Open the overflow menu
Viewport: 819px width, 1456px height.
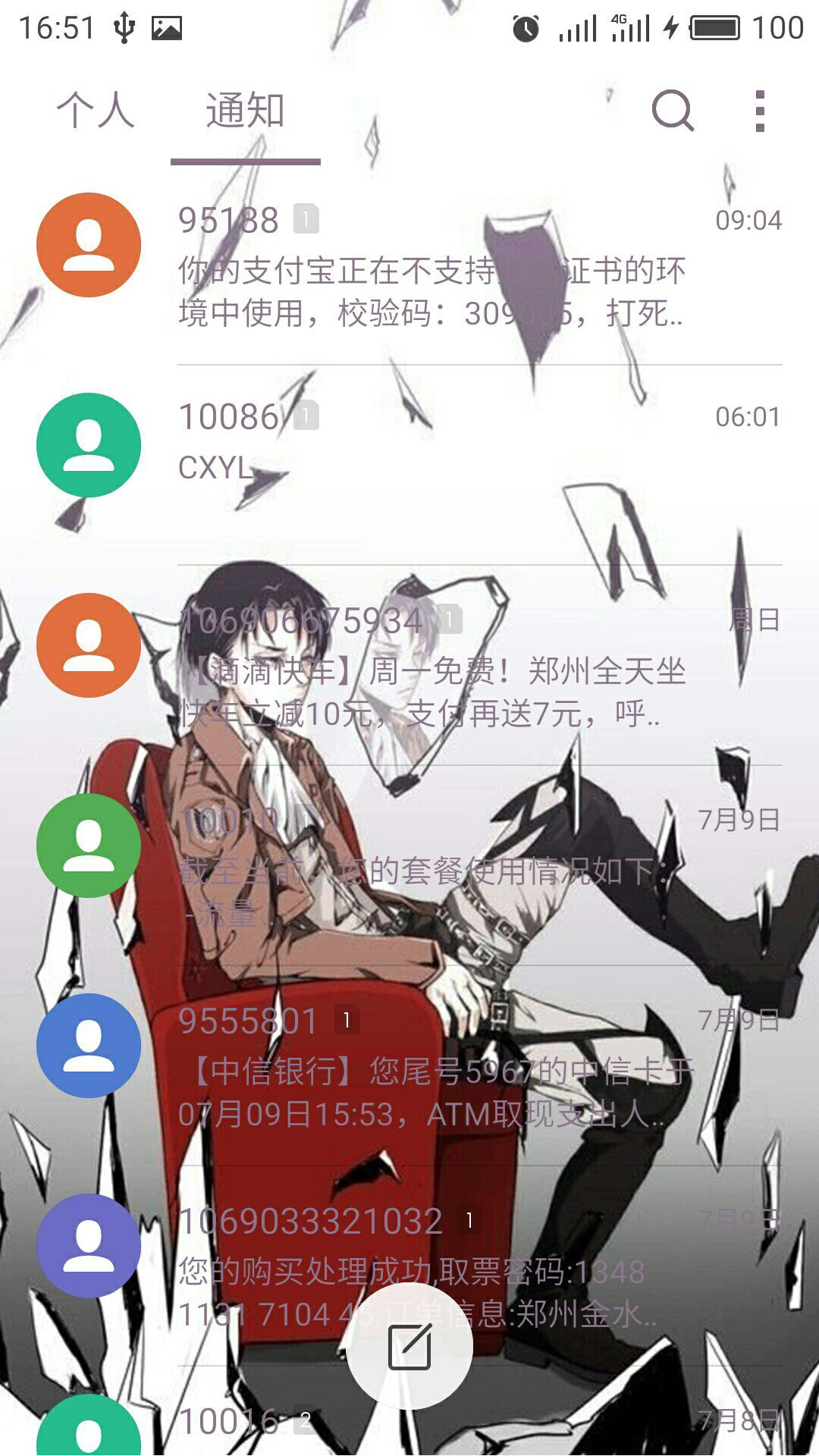click(760, 111)
